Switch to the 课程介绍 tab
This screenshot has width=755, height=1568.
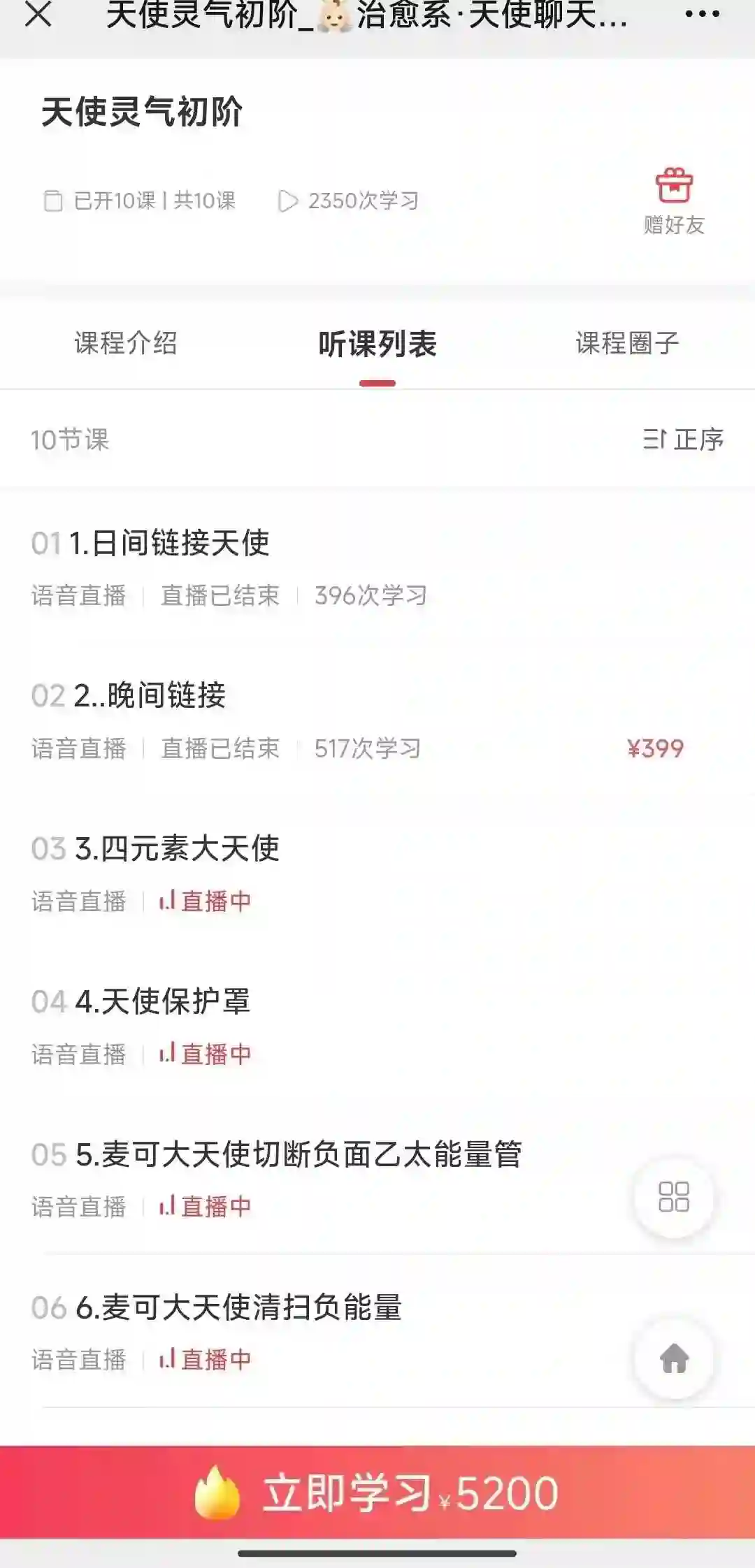pos(126,343)
